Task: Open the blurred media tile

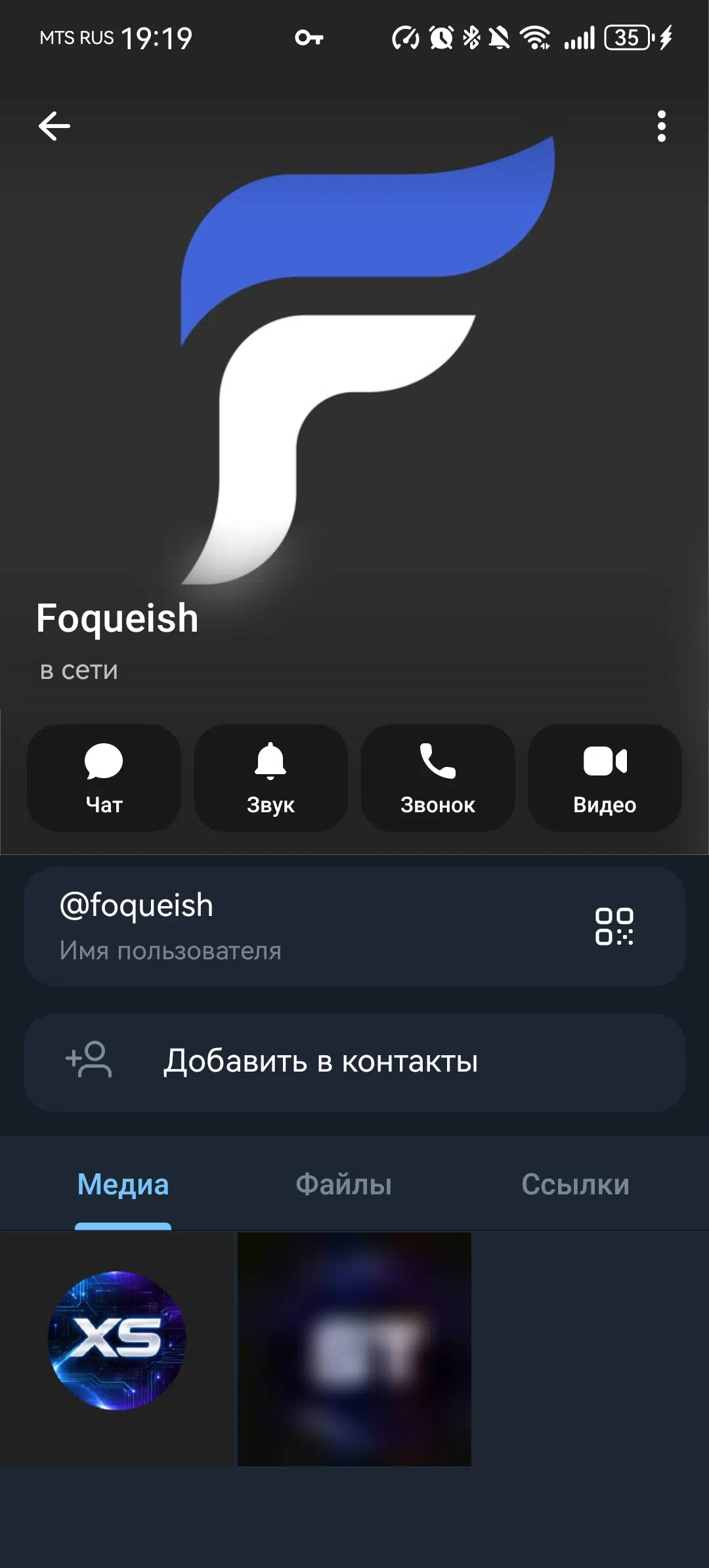Action: (x=354, y=1349)
